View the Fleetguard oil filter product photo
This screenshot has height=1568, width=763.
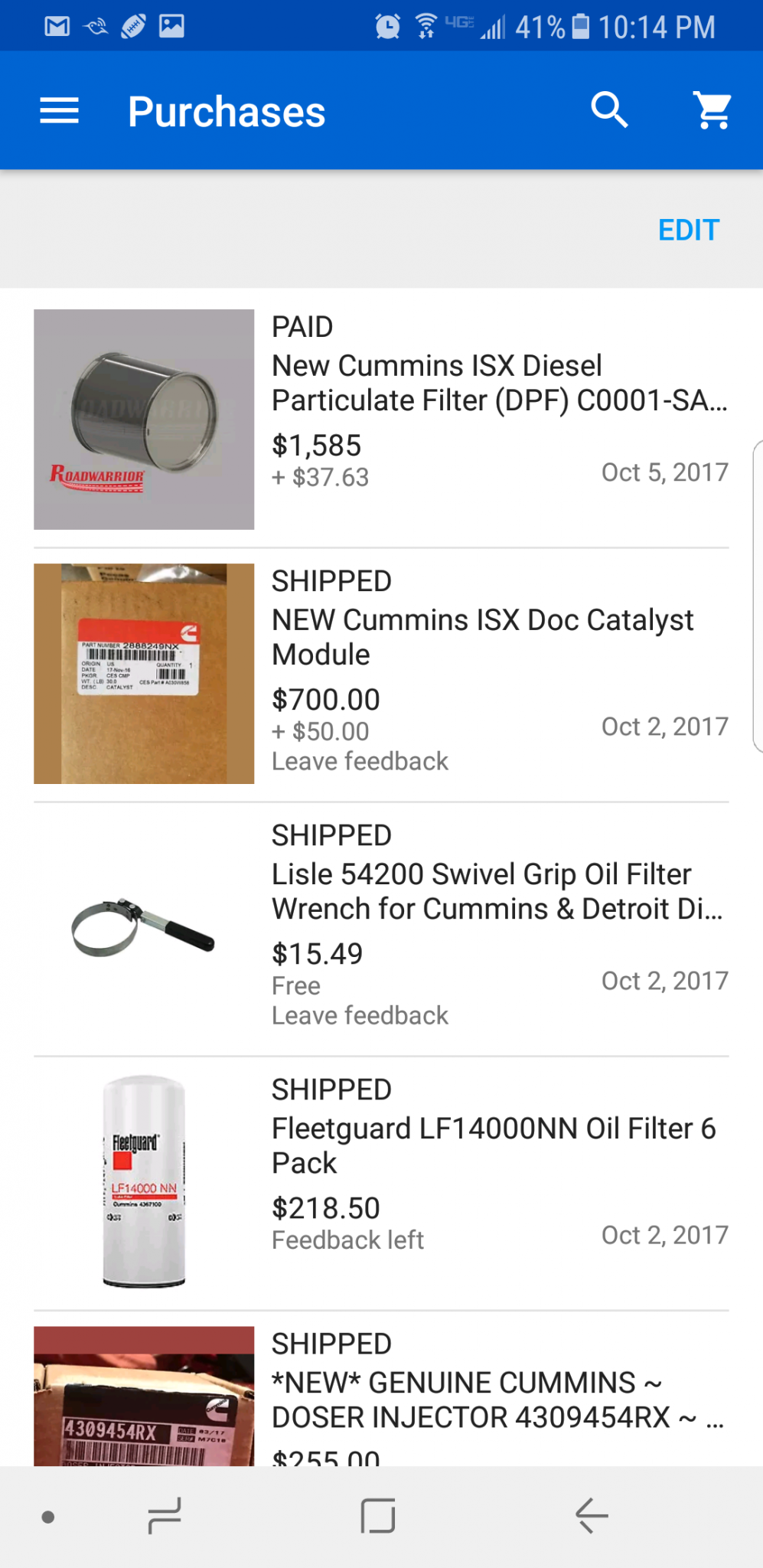coord(144,1182)
